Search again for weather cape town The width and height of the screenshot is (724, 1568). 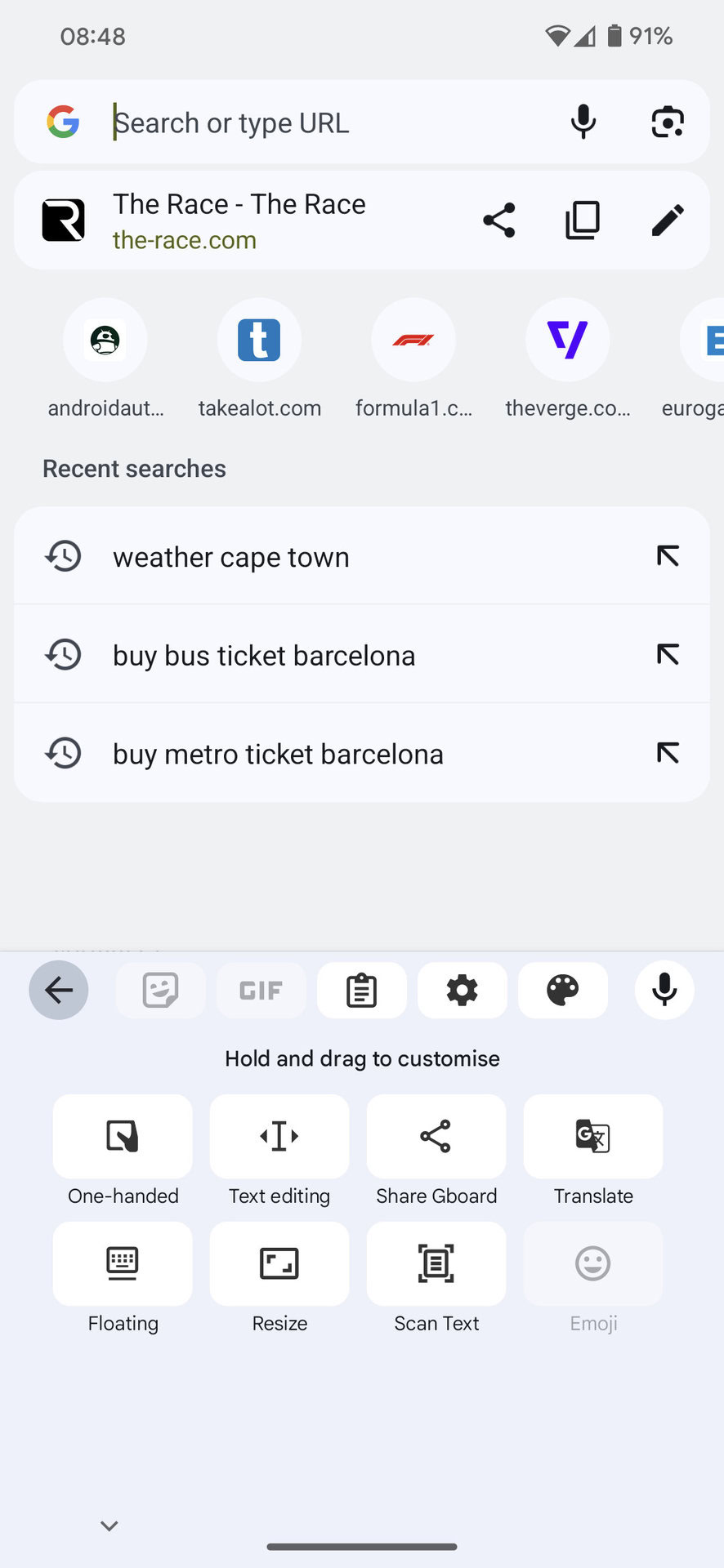tap(231, 557)
